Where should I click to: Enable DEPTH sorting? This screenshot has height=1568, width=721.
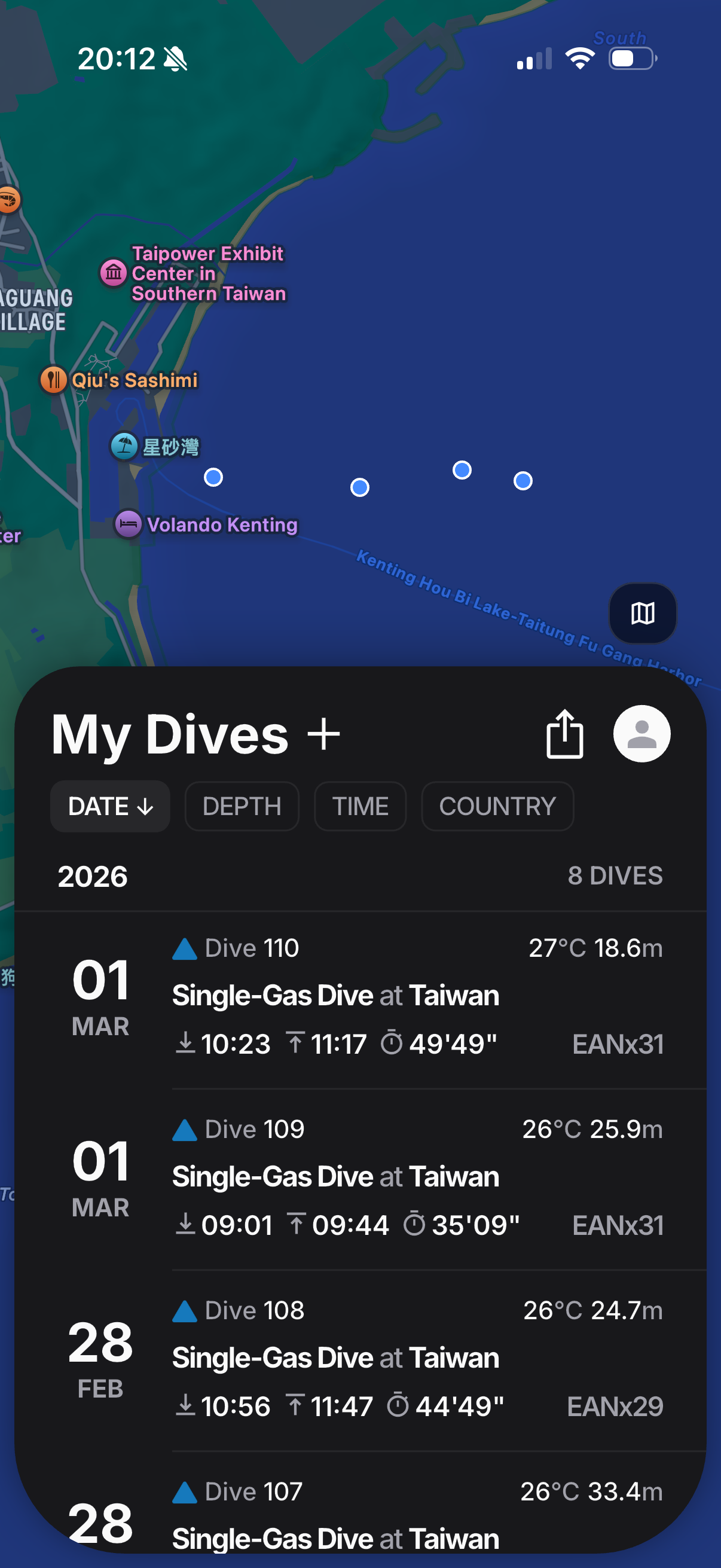point(242,806)
